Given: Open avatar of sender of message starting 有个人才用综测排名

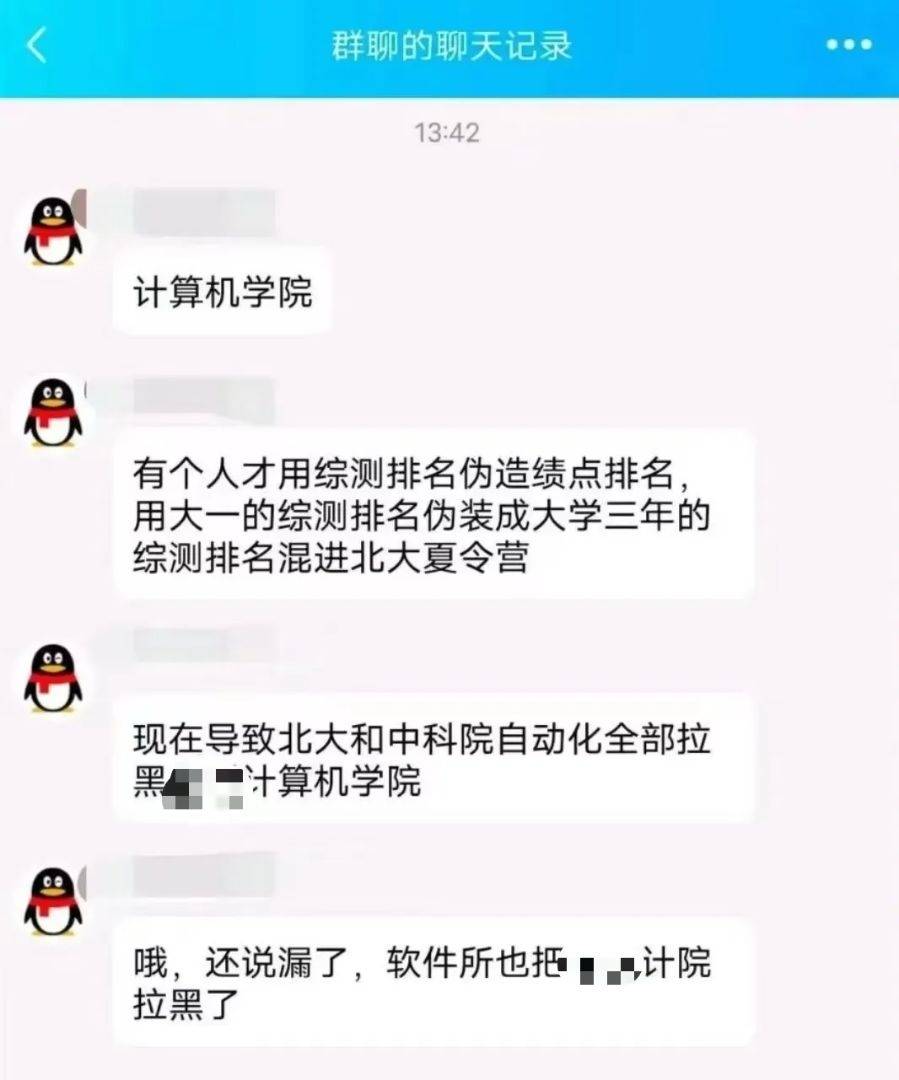Looking at the screenshot, I should pos(53,412).
